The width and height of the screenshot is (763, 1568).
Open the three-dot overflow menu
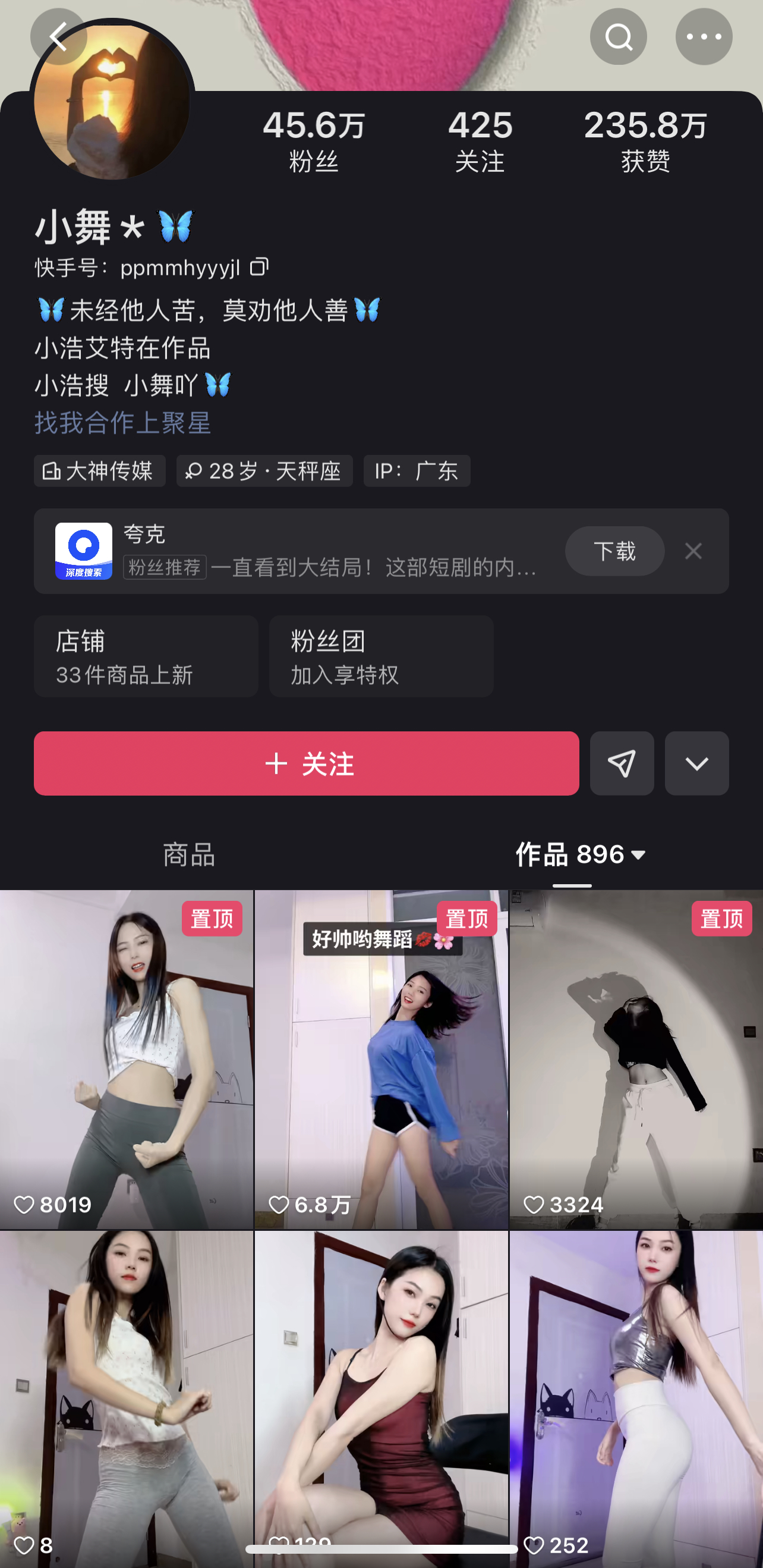(704, 36)
